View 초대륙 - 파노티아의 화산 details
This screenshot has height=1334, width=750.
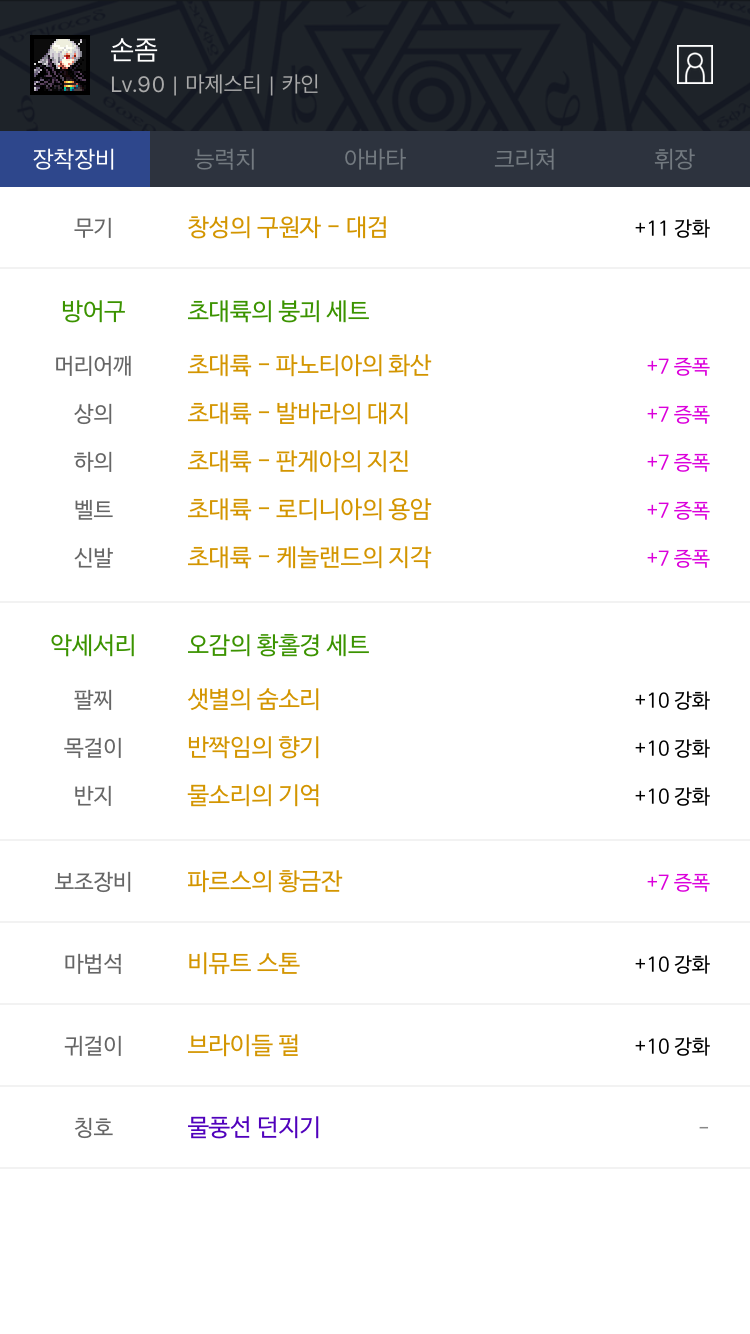[x=309, y=365]
